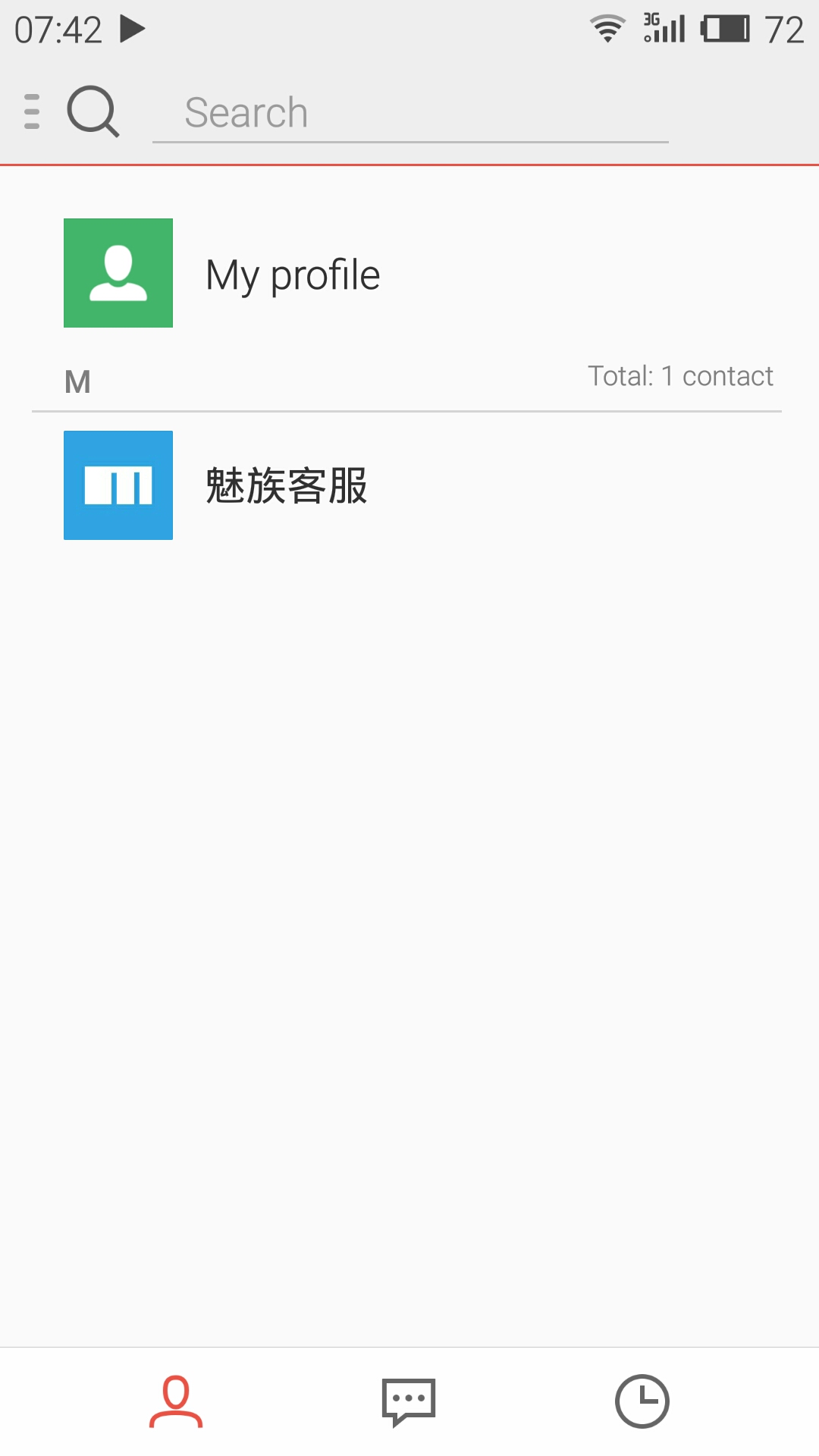The height and width of the screenshot is (1456, 819).
Task: Open My profile
Action: coord(409,273)
